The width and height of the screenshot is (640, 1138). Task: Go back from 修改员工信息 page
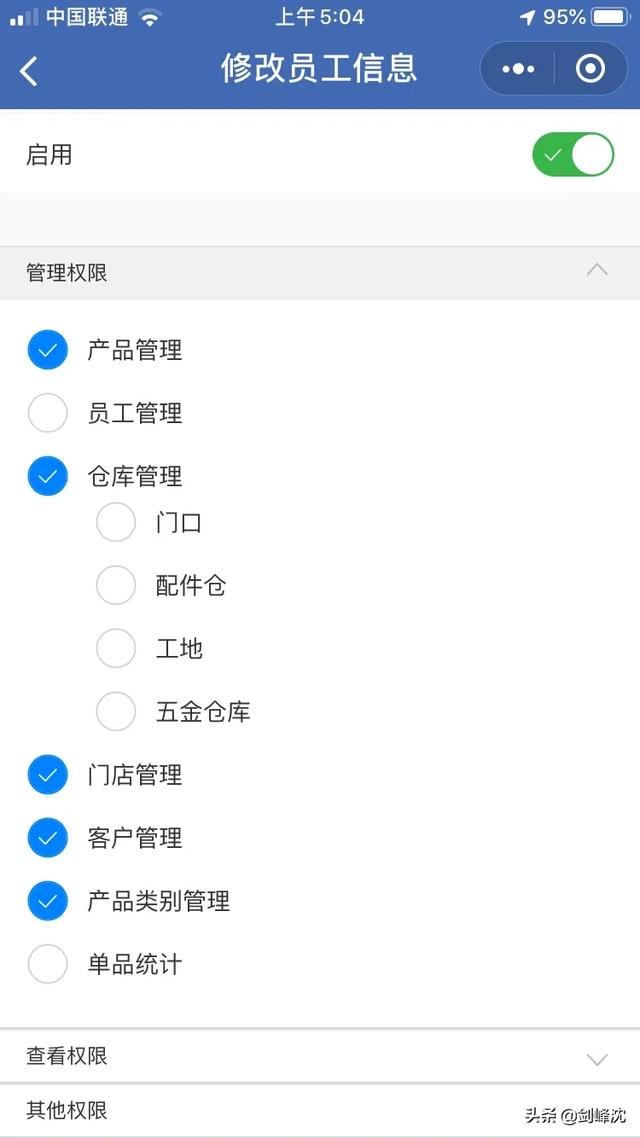pos(29,70)
